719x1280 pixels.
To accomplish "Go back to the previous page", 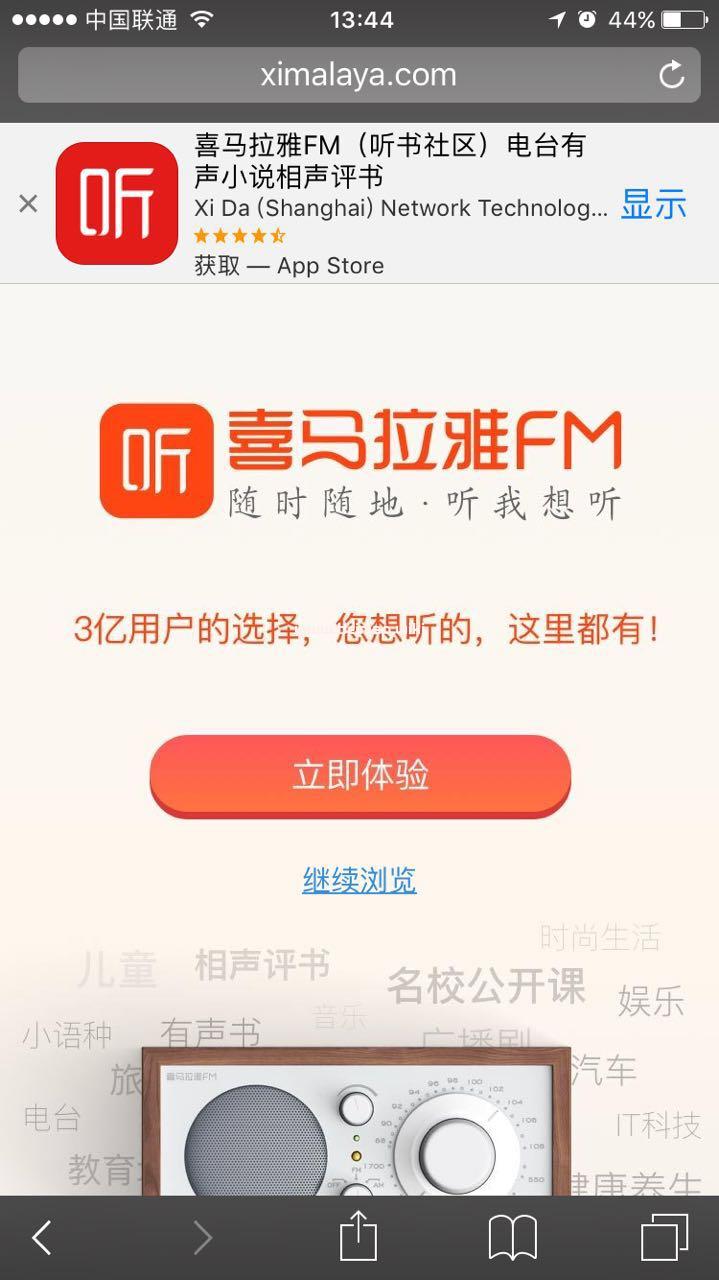I will [41, 1238].
